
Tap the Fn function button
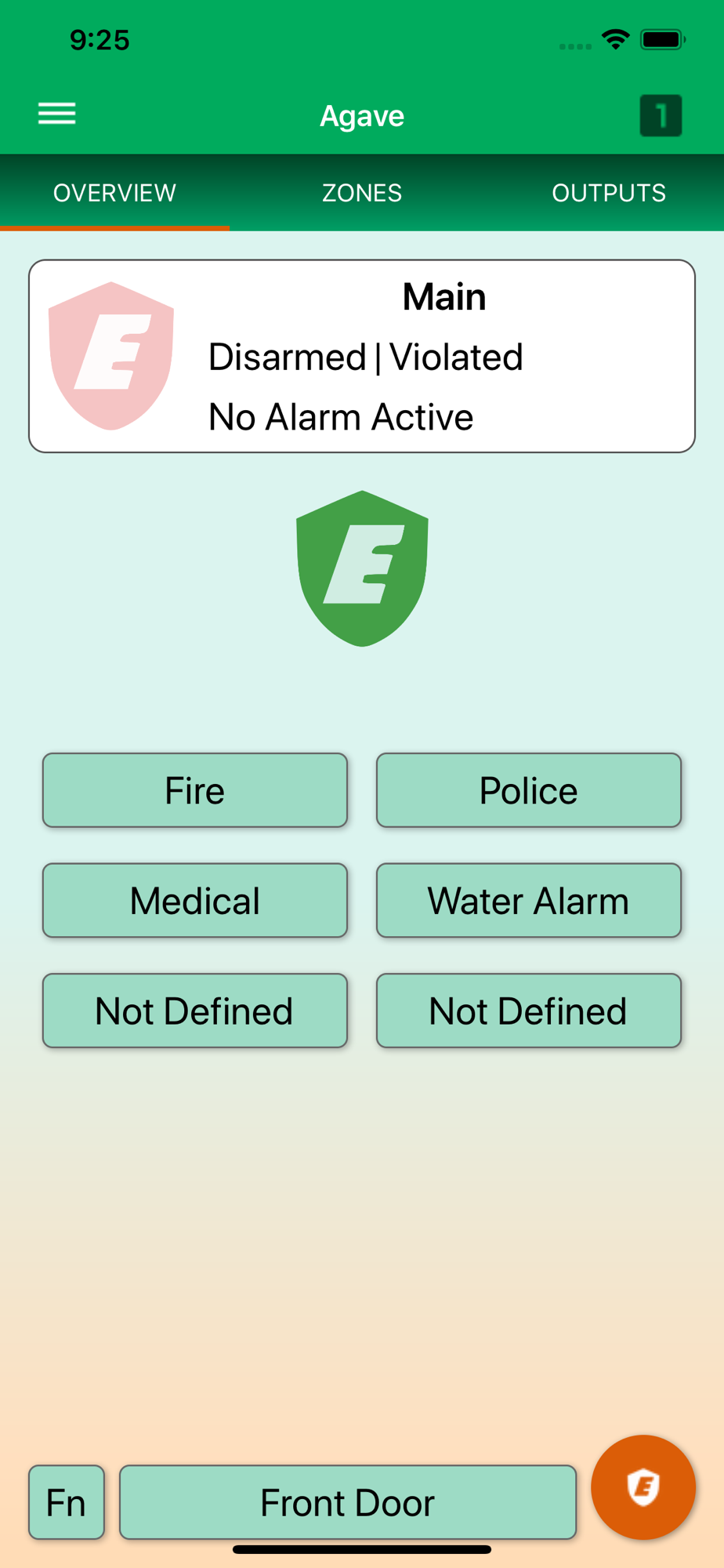tap(67, 1502)
